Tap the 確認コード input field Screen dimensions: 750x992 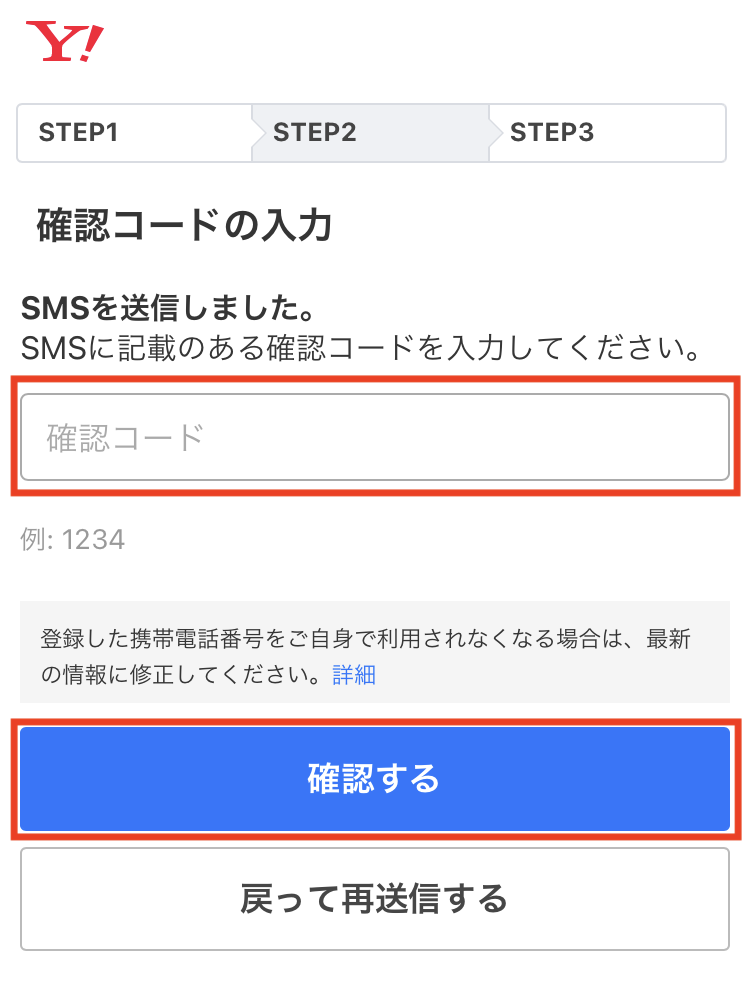pos(375,437)
